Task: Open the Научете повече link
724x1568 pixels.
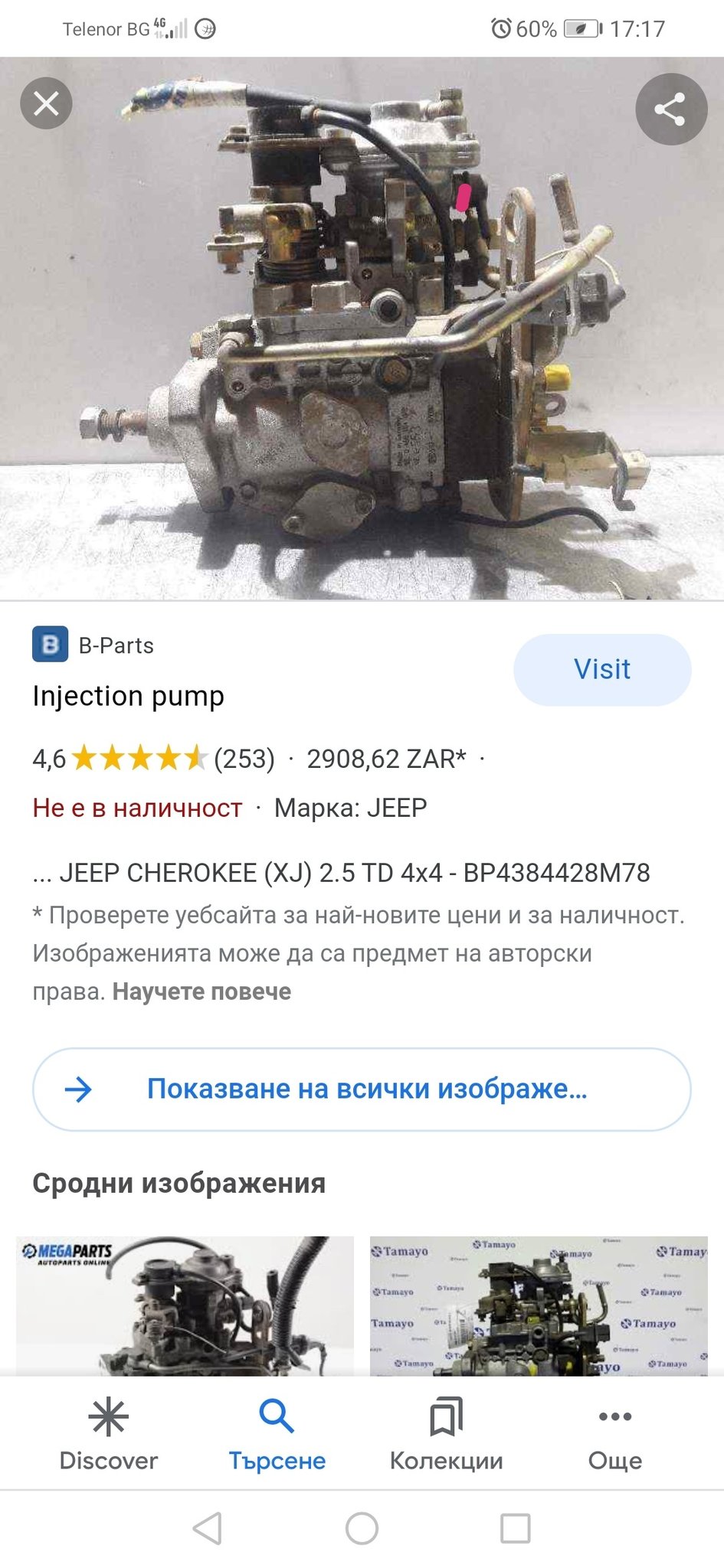Action: pyautogui.click(x=201, y=991)
